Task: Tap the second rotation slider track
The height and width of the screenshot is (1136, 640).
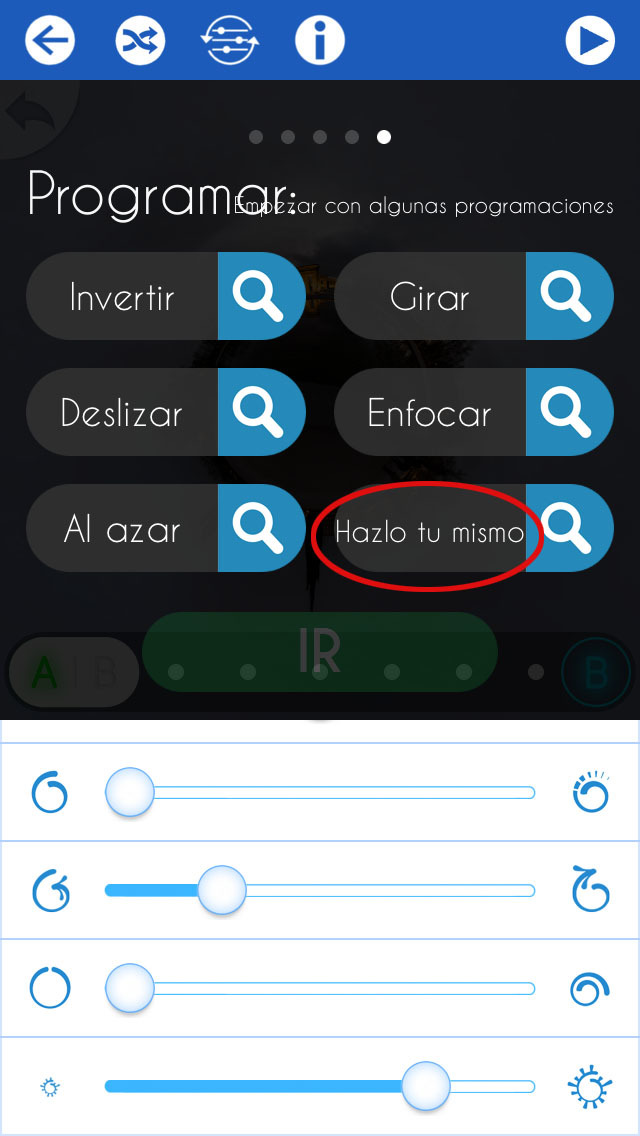Action: click(320, 890)
